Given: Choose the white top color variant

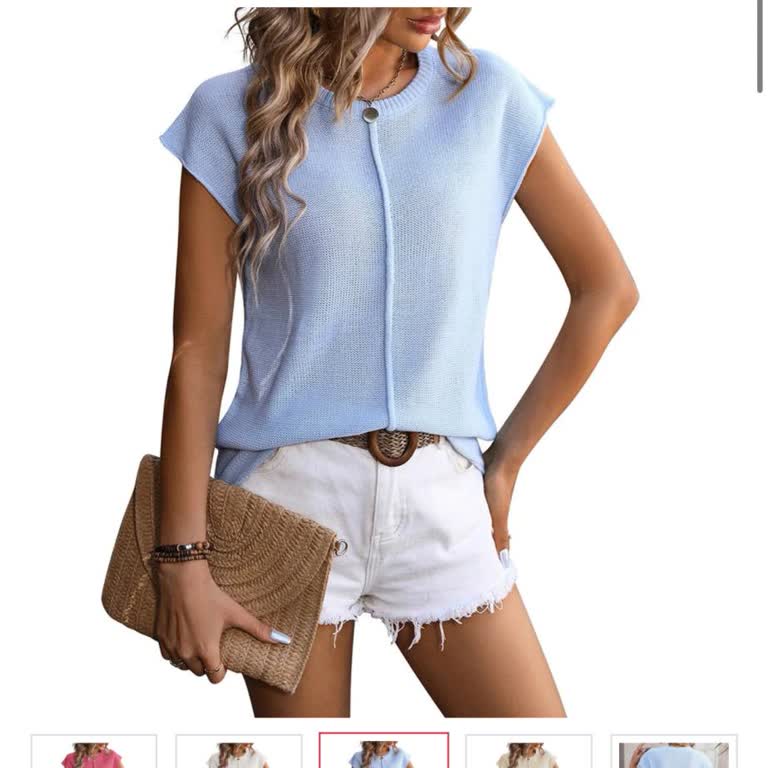Looking at the screenshot, I should 238,753.
